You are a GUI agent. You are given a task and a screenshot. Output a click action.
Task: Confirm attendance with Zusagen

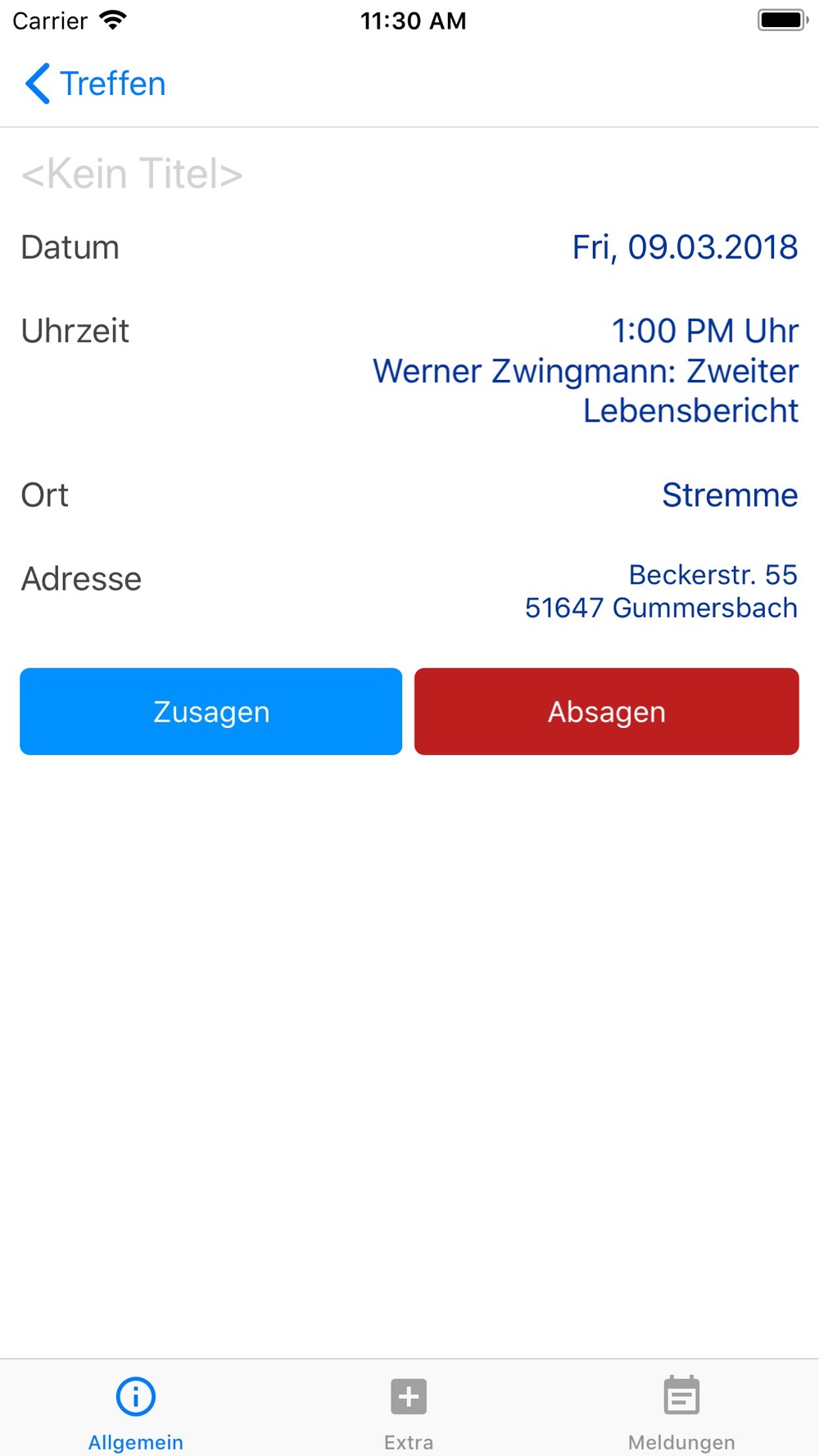(x=211, y=712)
